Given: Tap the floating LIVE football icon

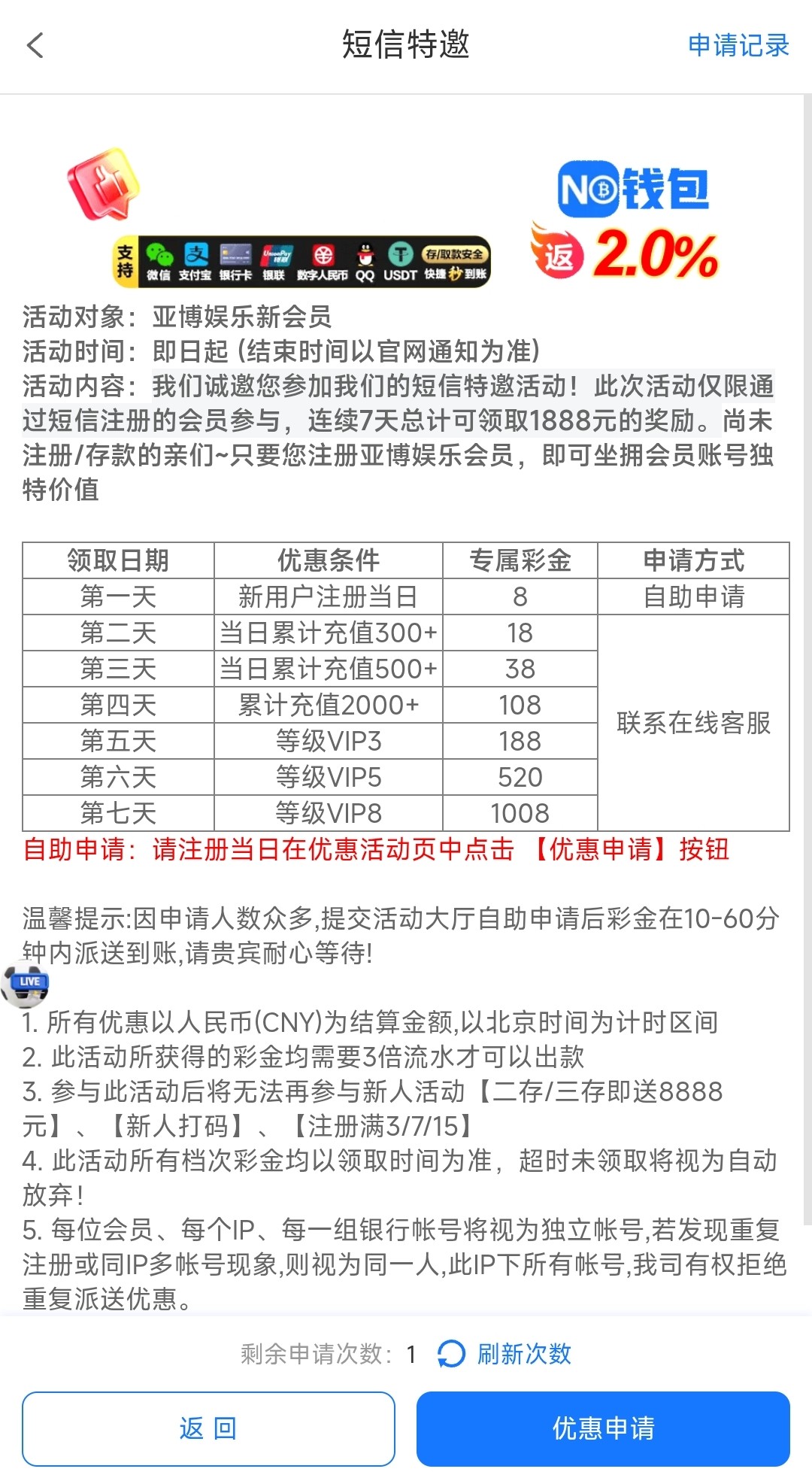Looking at the screenshot, I should [26, 984].
